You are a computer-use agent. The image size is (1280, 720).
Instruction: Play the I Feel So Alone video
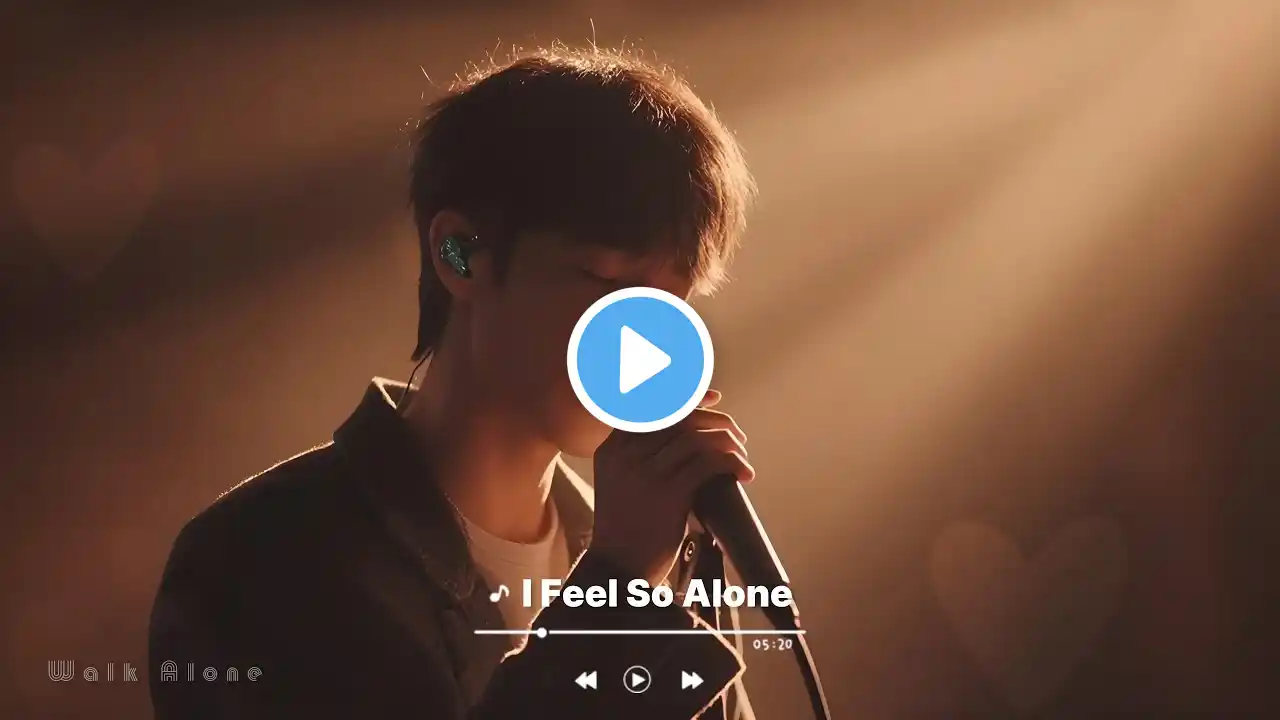point(640,359)
